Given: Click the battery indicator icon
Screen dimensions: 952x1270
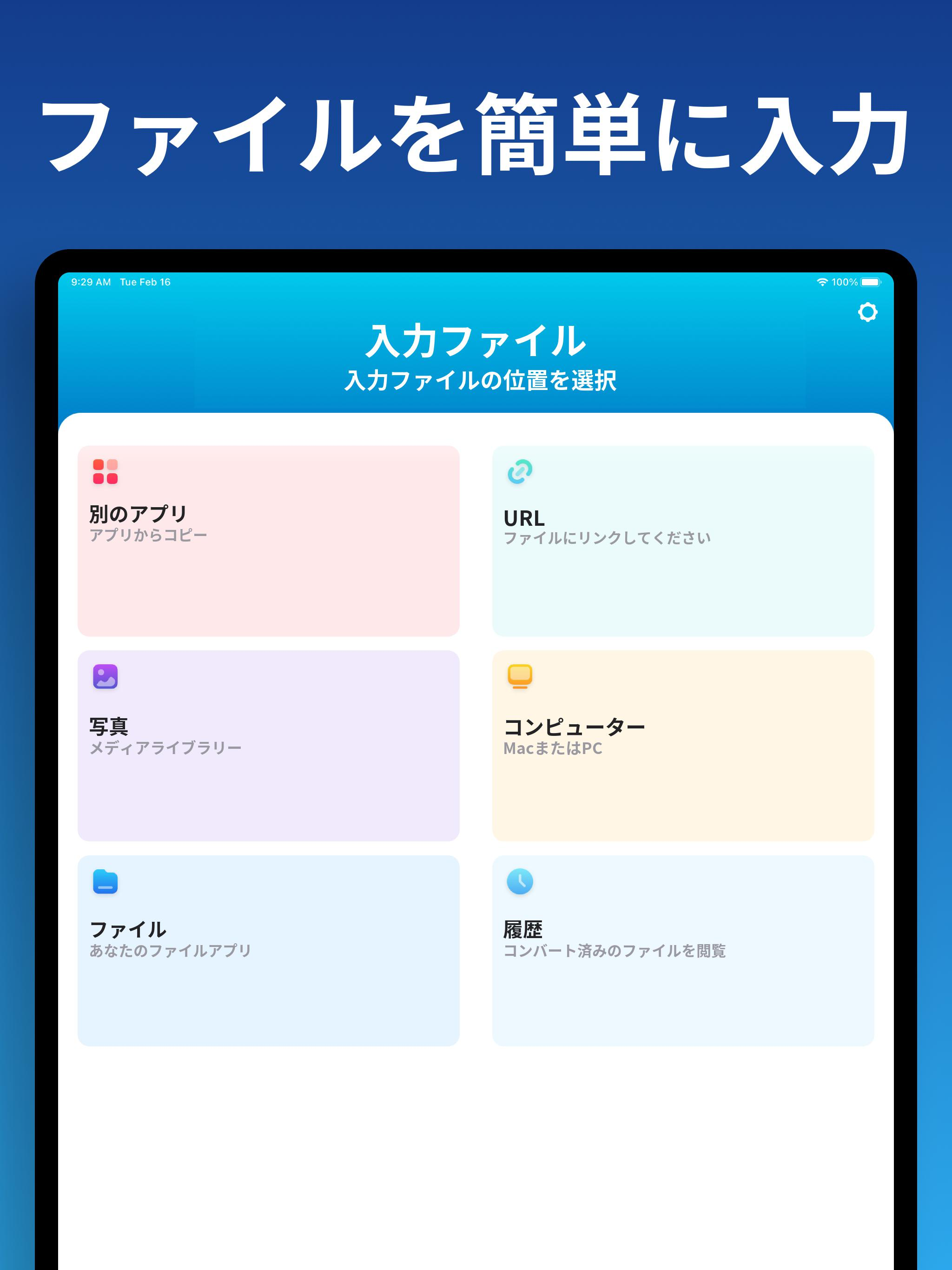Looking at the screenshot, I should [871, 282].
